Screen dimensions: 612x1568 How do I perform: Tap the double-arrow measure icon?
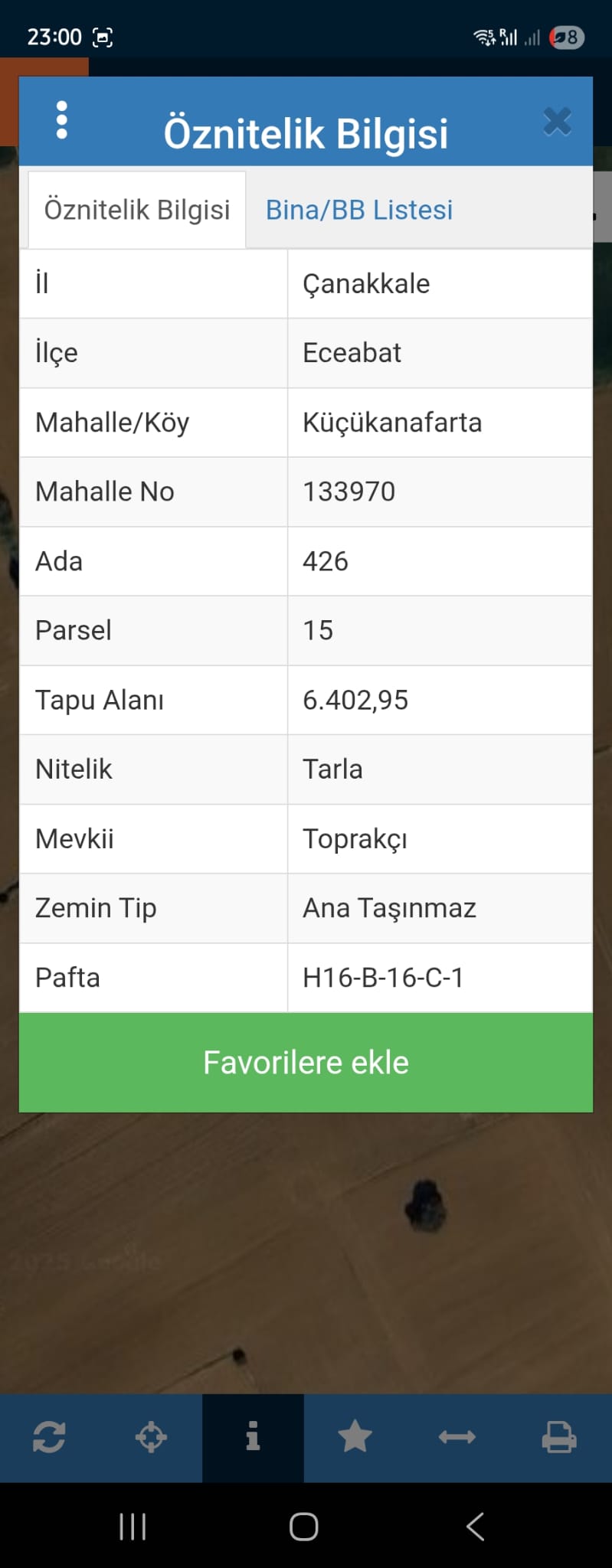457,1437
